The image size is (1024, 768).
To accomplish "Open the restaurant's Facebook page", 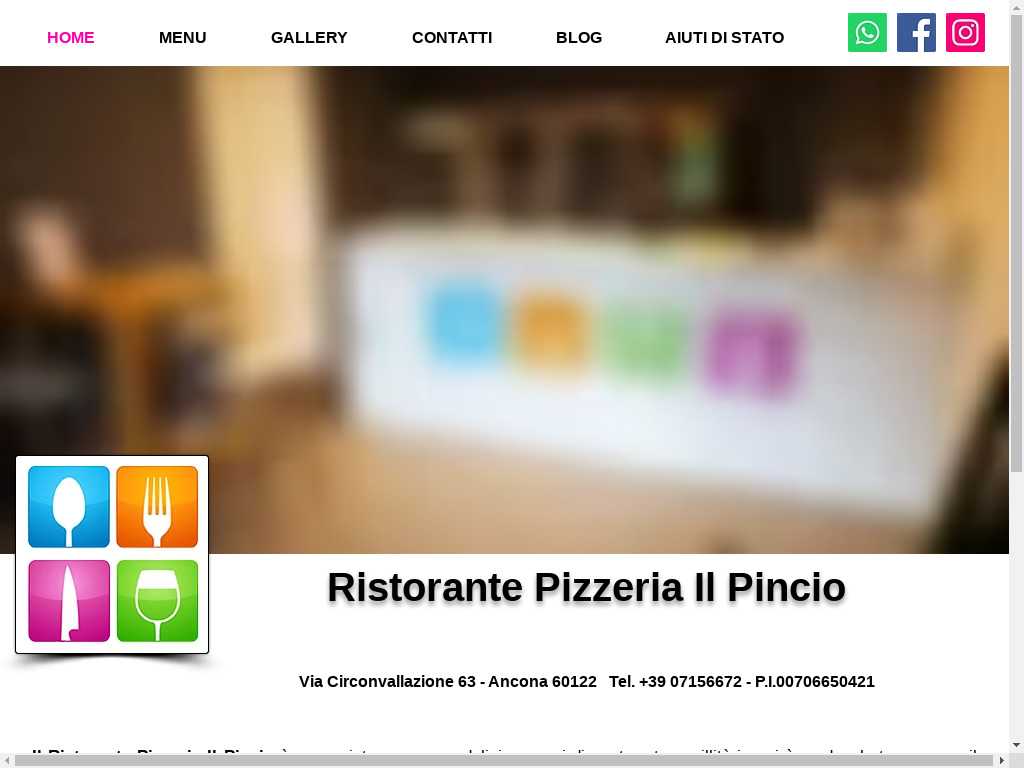I will [916, 33].
